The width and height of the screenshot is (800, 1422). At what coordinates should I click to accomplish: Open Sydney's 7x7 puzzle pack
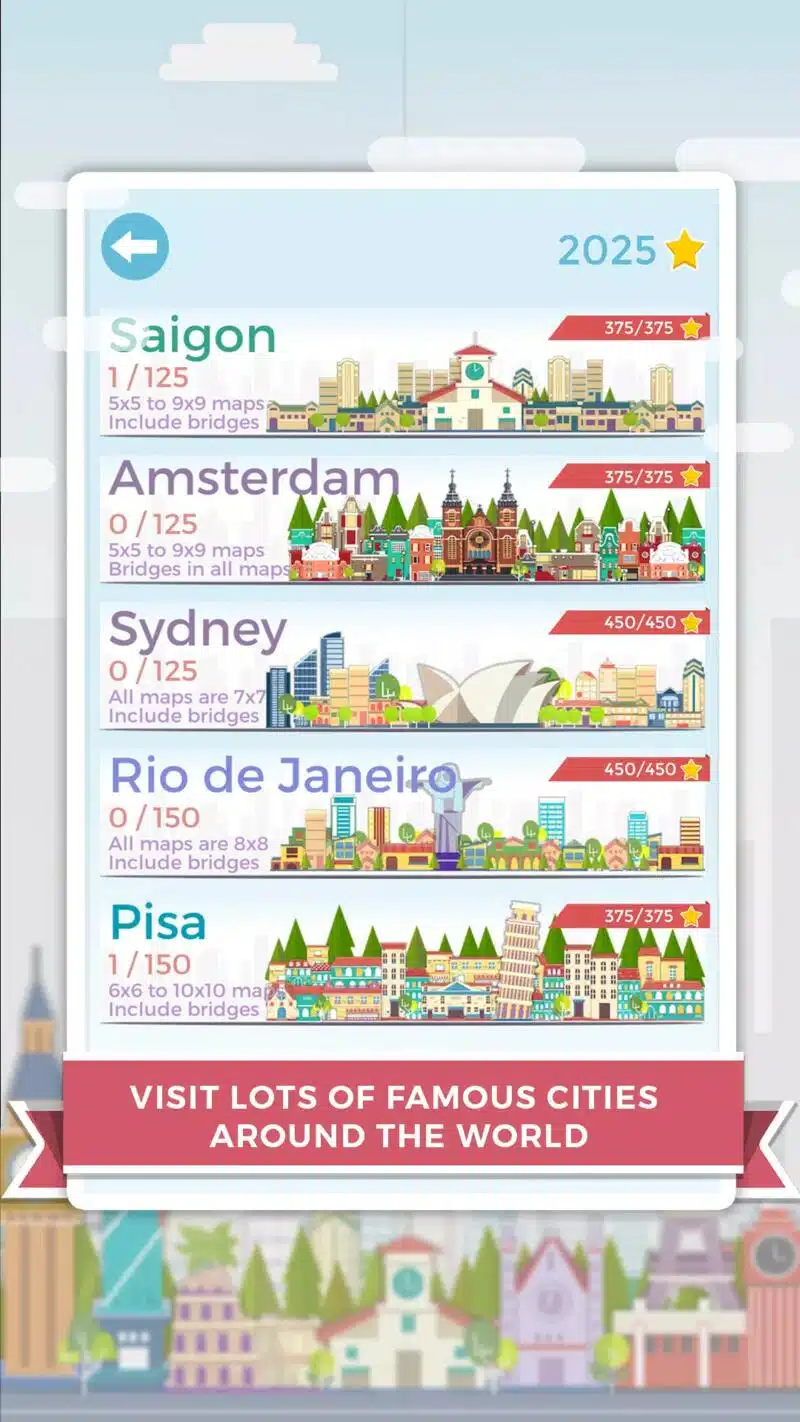400,663
